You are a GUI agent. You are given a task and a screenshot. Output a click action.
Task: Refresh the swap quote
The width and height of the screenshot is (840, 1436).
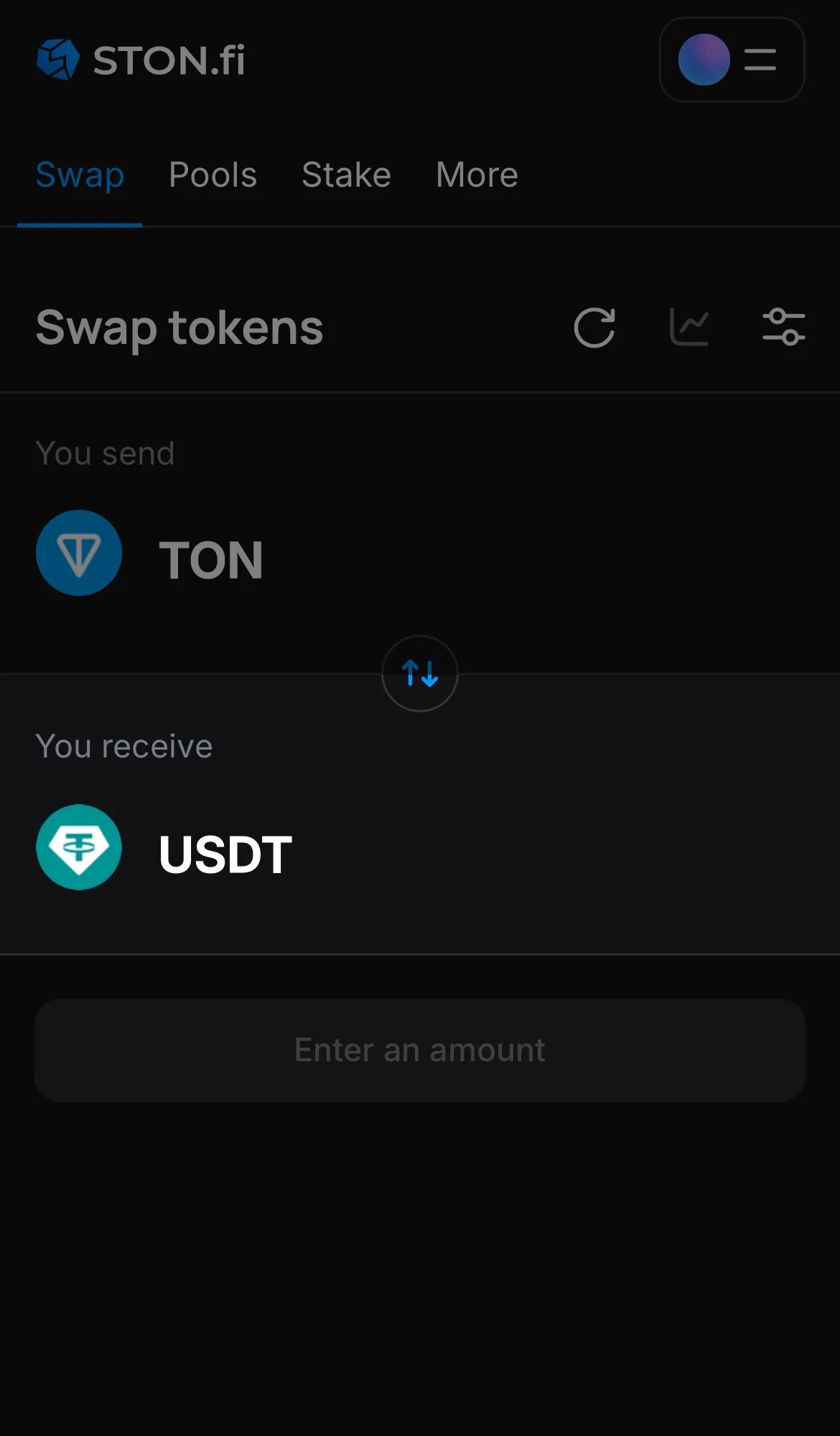(594, 327)
